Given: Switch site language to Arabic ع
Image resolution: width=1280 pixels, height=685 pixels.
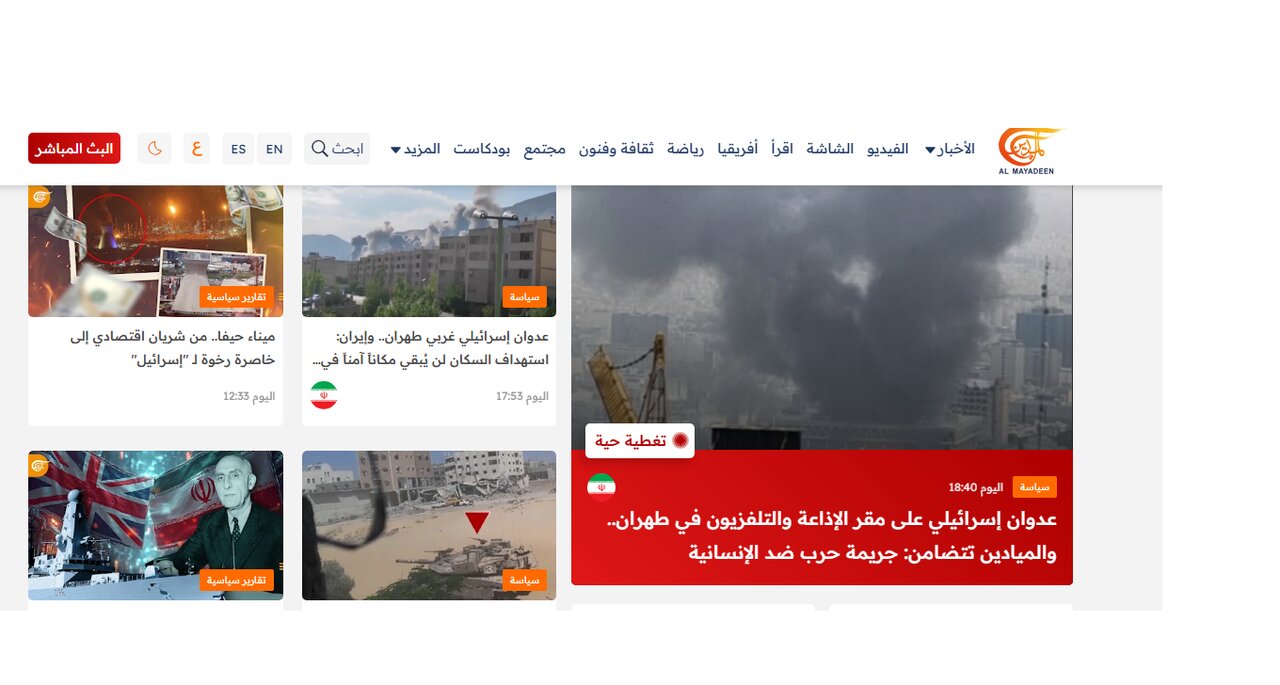Looking at the screenshot, I should [x=197, y=149].
